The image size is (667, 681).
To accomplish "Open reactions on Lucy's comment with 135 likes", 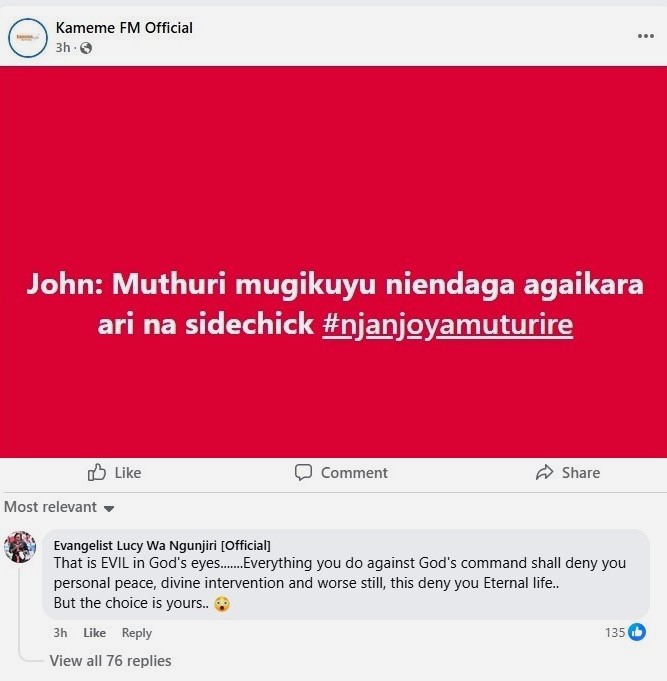I will coord(626,632).
